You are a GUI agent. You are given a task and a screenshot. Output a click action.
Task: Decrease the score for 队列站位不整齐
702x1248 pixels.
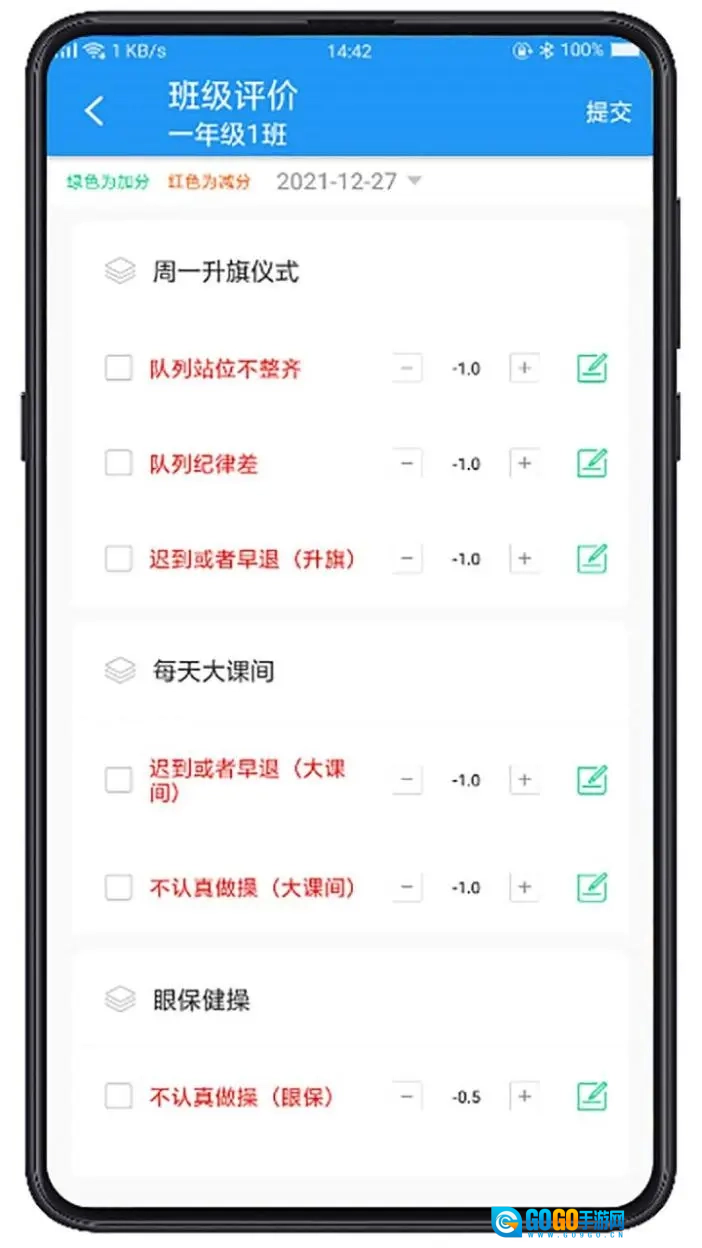(407, 369)
